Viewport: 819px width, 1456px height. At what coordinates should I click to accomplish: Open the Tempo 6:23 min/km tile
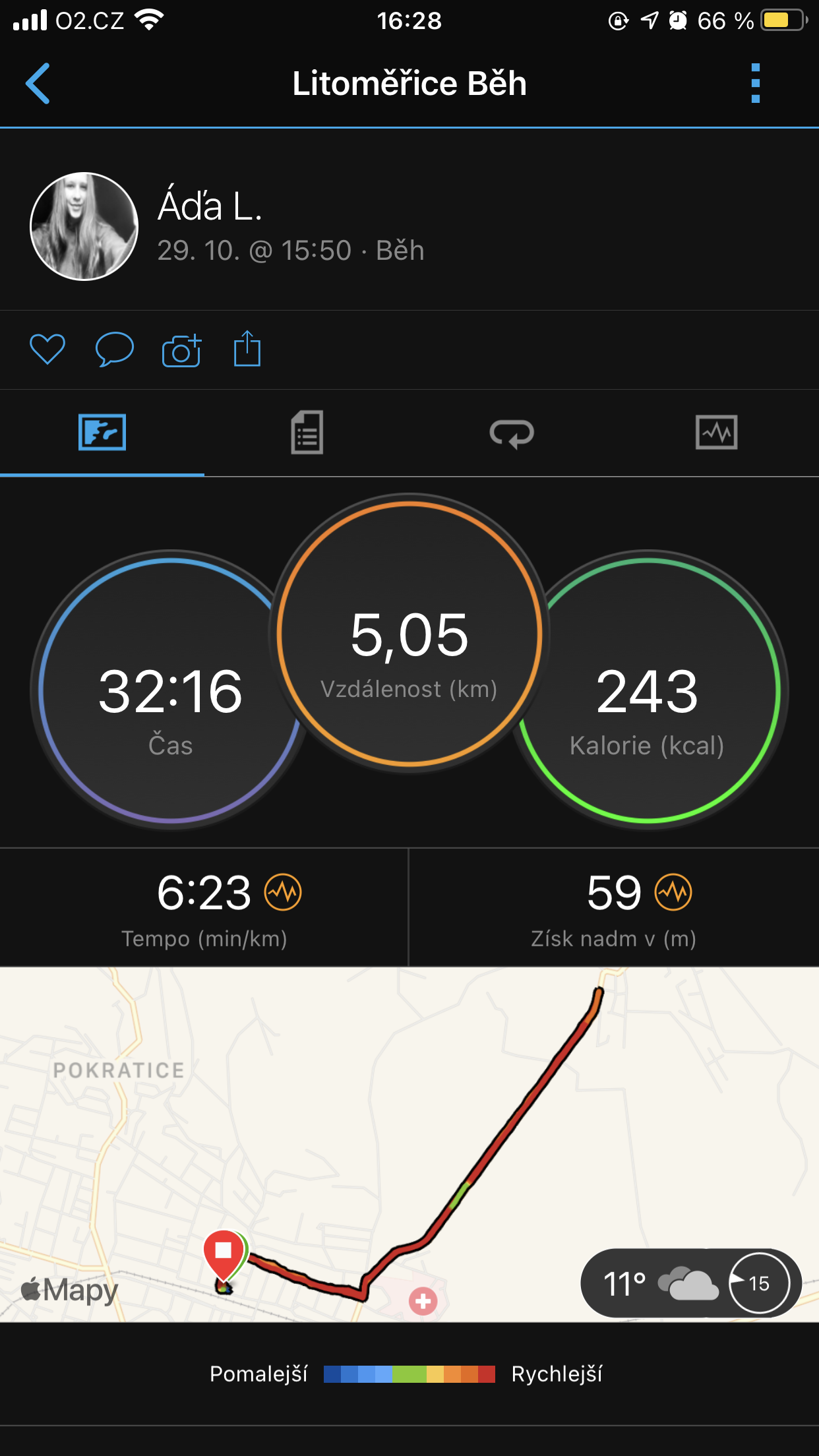204,908
